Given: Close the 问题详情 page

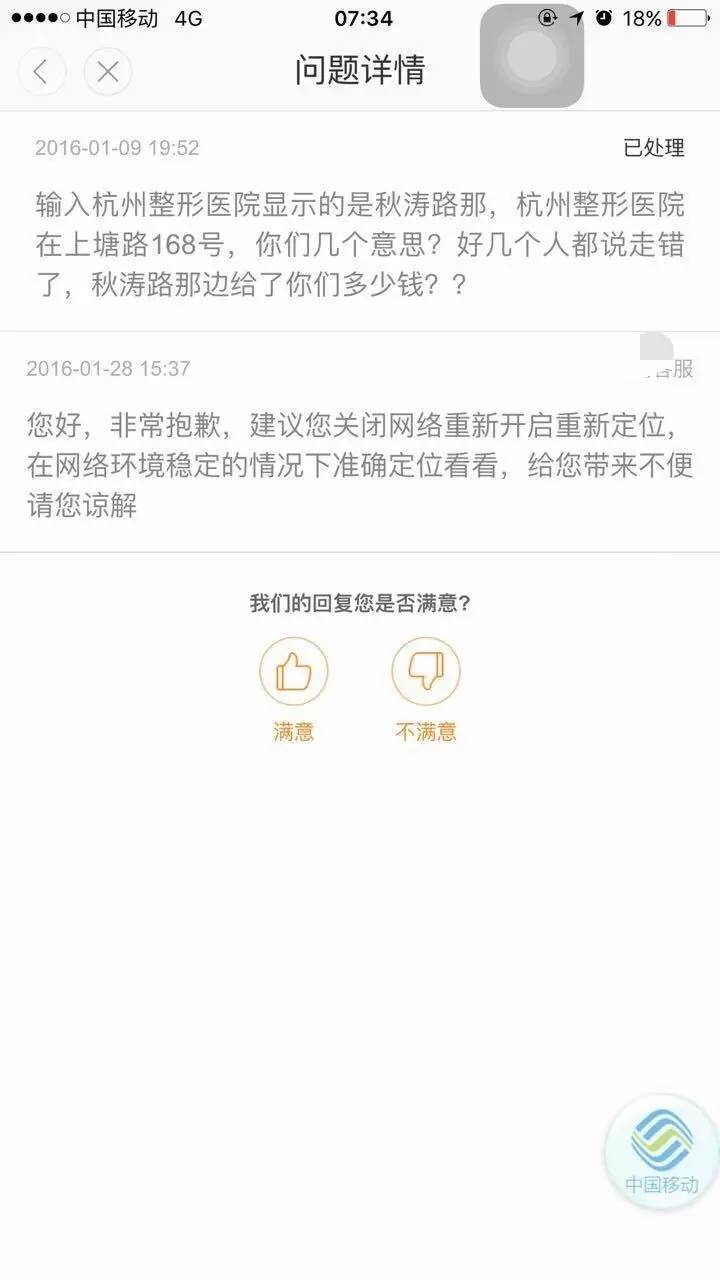Looking at the screenshot, I should [x=107, y=72].
